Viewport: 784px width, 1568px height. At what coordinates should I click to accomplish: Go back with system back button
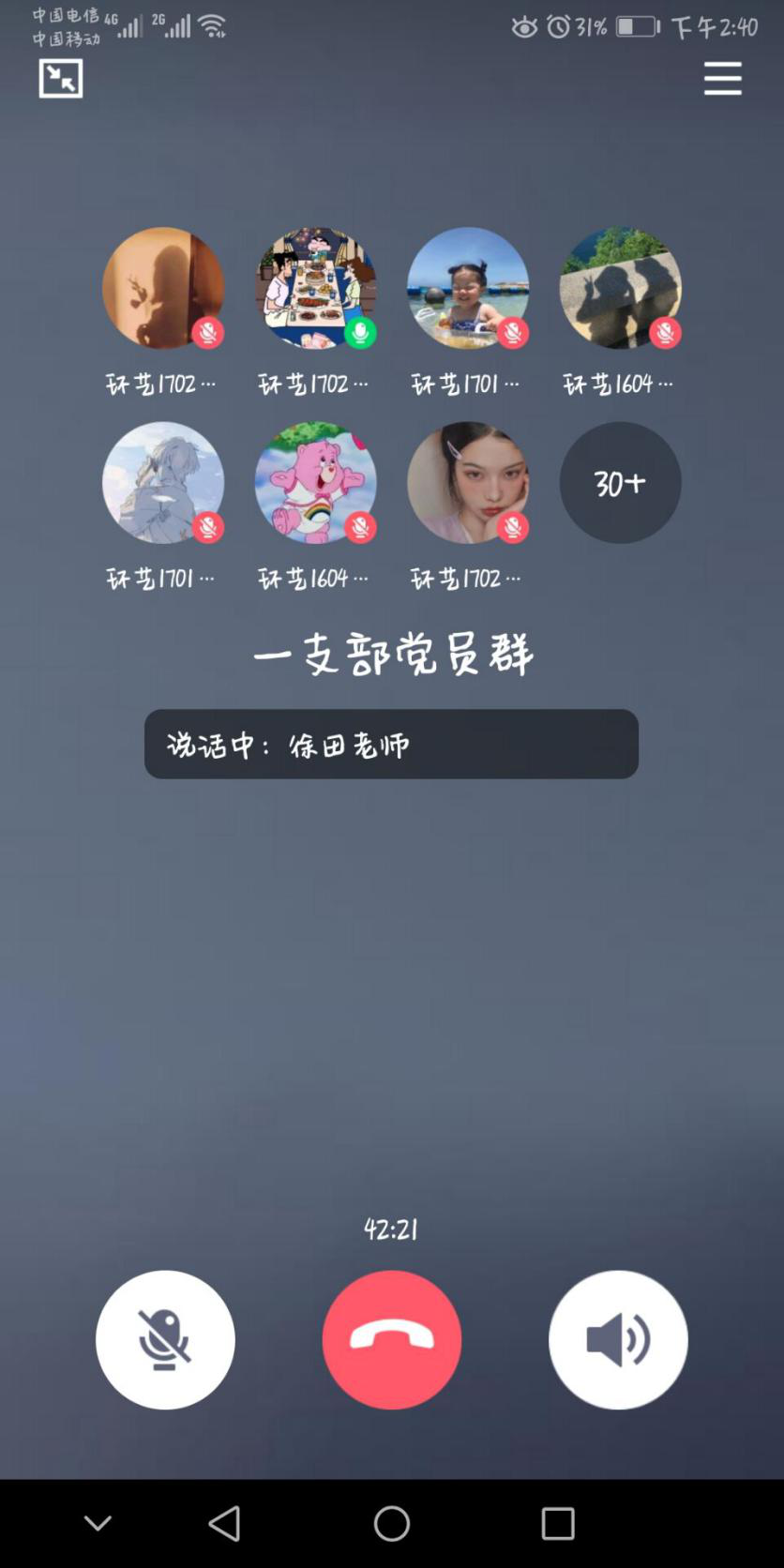[x=224, y=1524]
